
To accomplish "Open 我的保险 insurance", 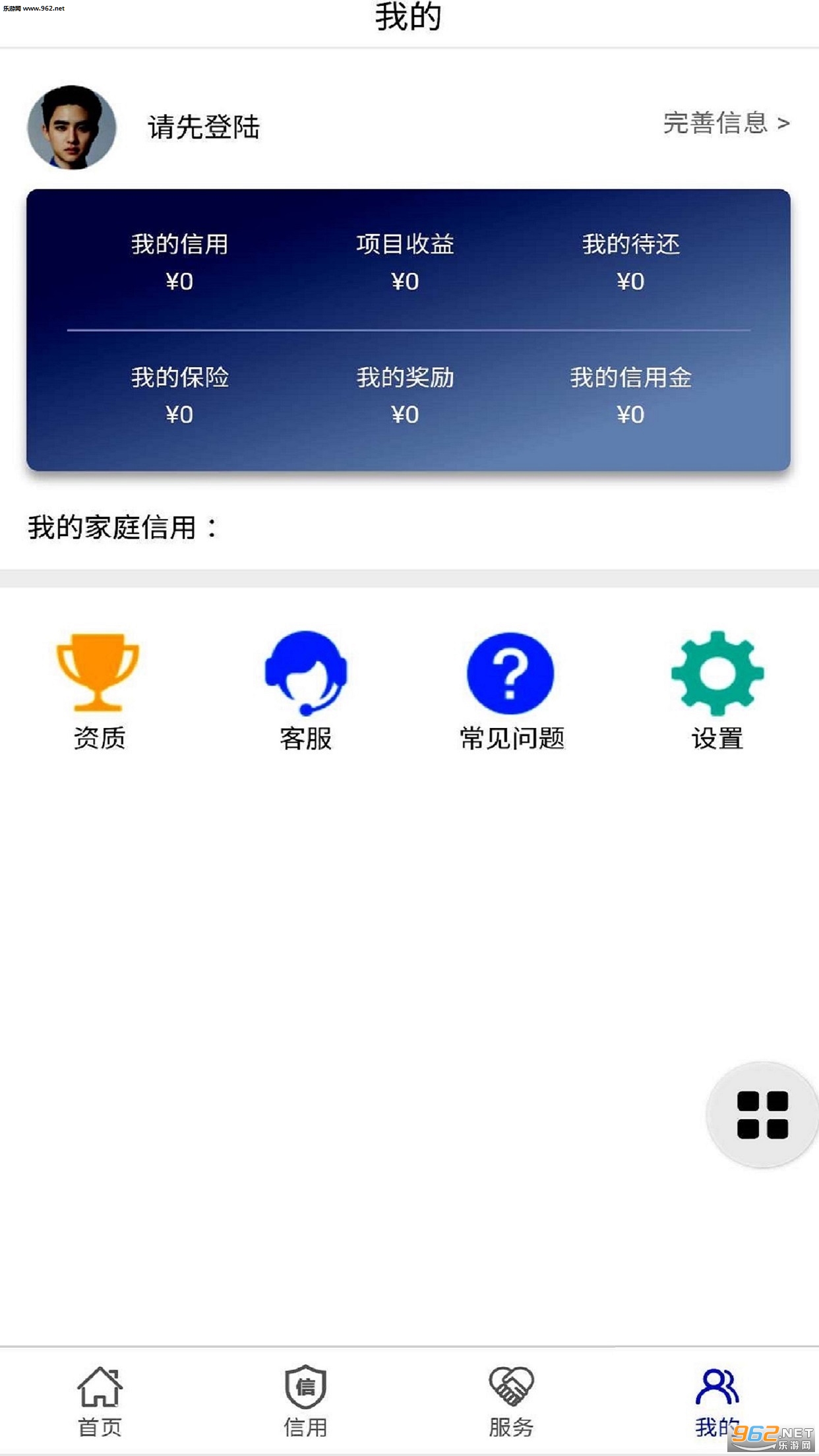I will click(179, 395).
